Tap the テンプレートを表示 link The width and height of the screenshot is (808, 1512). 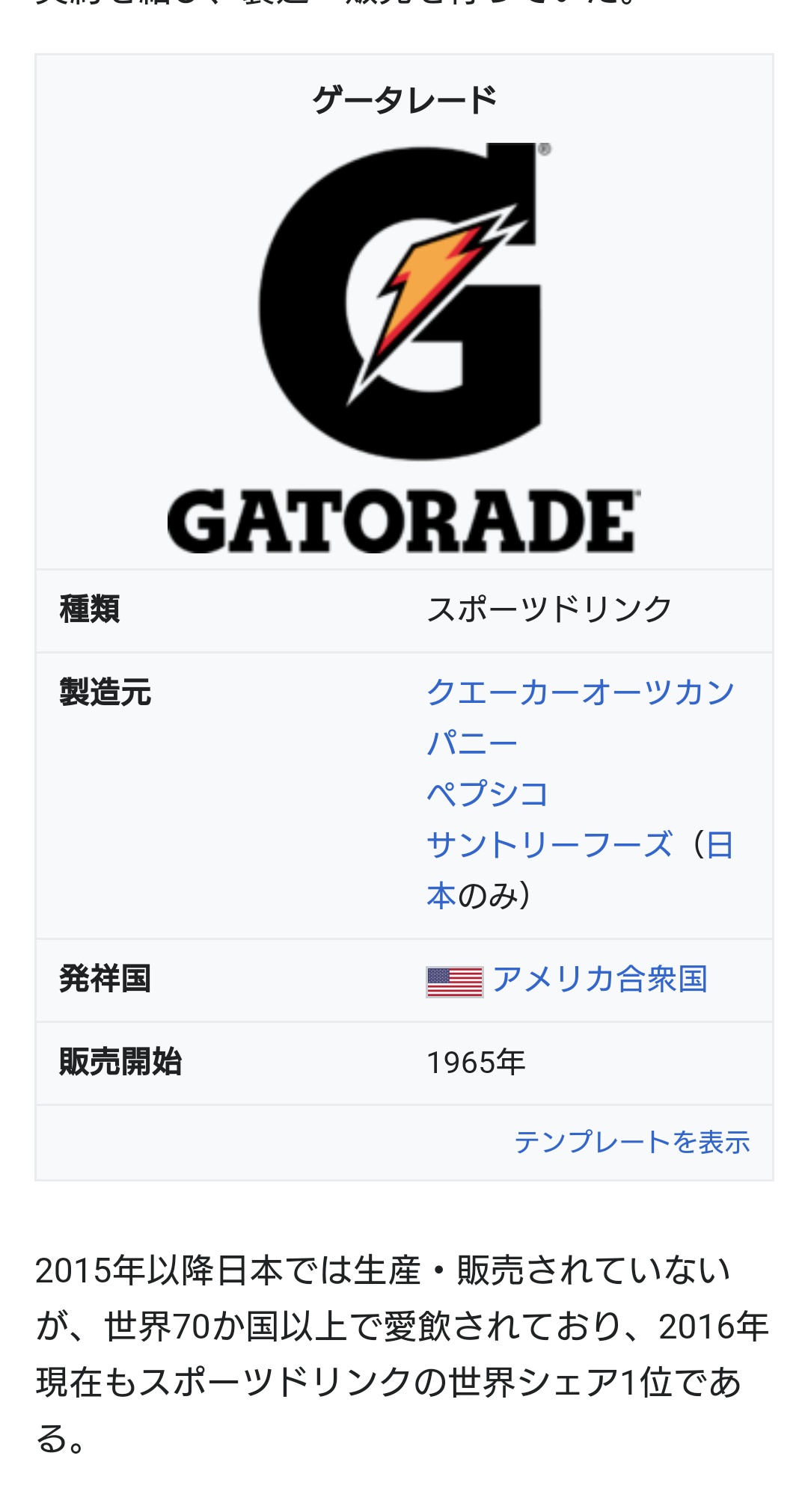tap(631, 1143)
